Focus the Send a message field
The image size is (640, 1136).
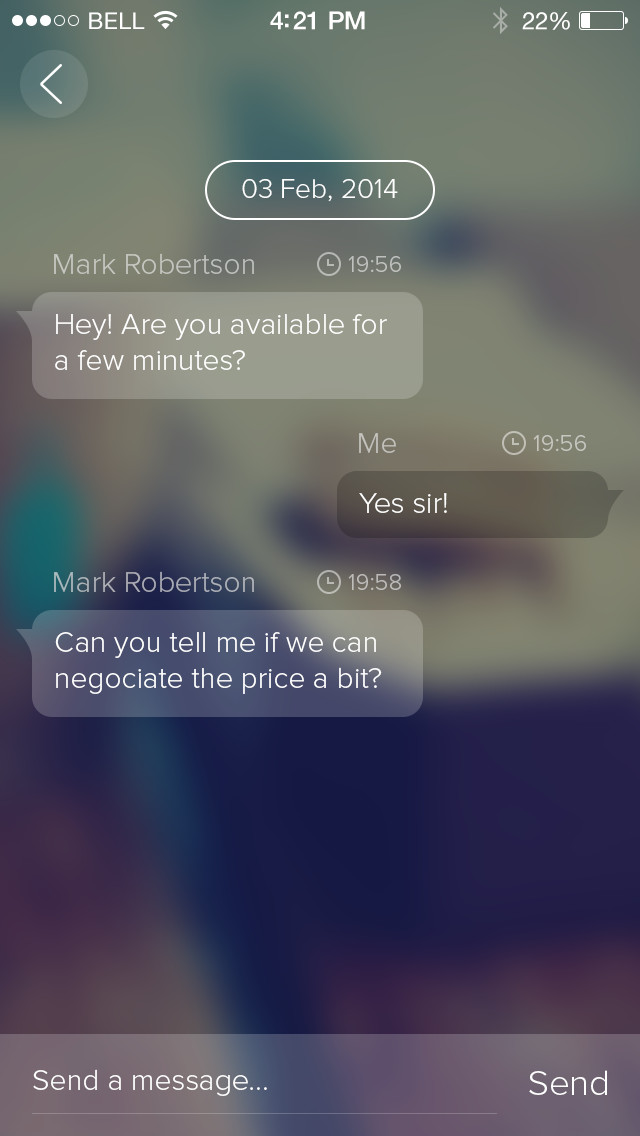coord(265,1082)
